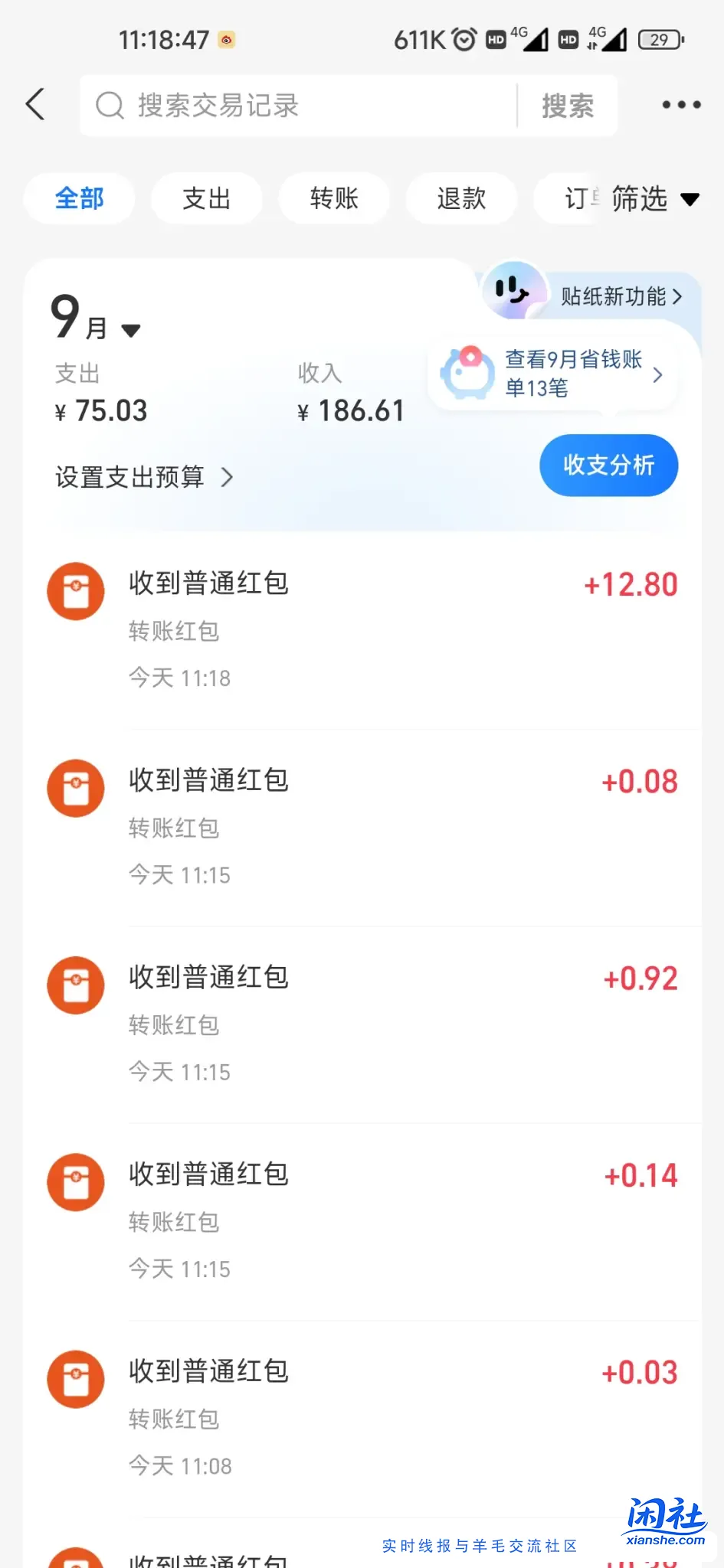This screenshot has width=724, height=1568.
Task: Tap the red envelope icon of the +0.14 entry
Action: click(x=75, y=1182)
